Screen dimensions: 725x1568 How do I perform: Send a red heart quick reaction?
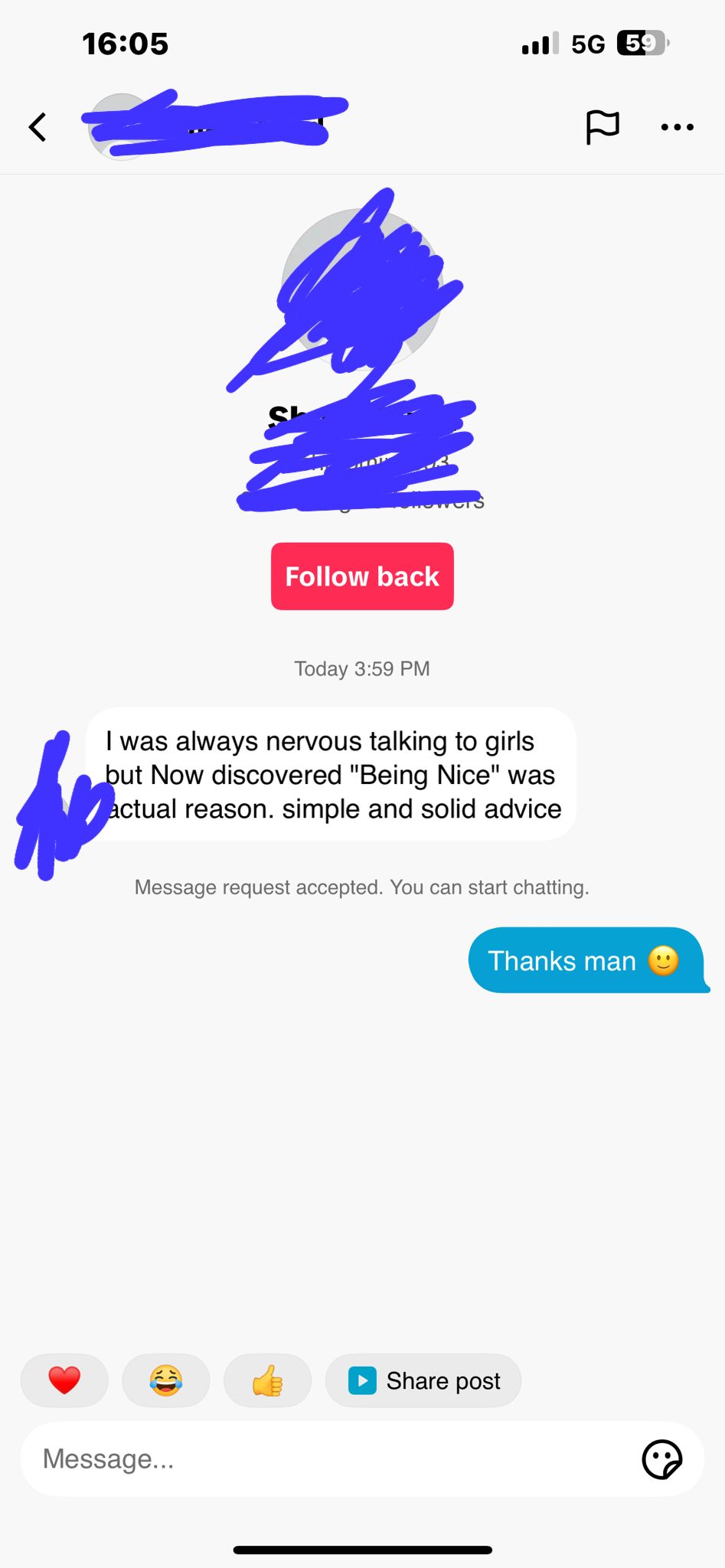pyautogui.click(x=64, y=1380)
